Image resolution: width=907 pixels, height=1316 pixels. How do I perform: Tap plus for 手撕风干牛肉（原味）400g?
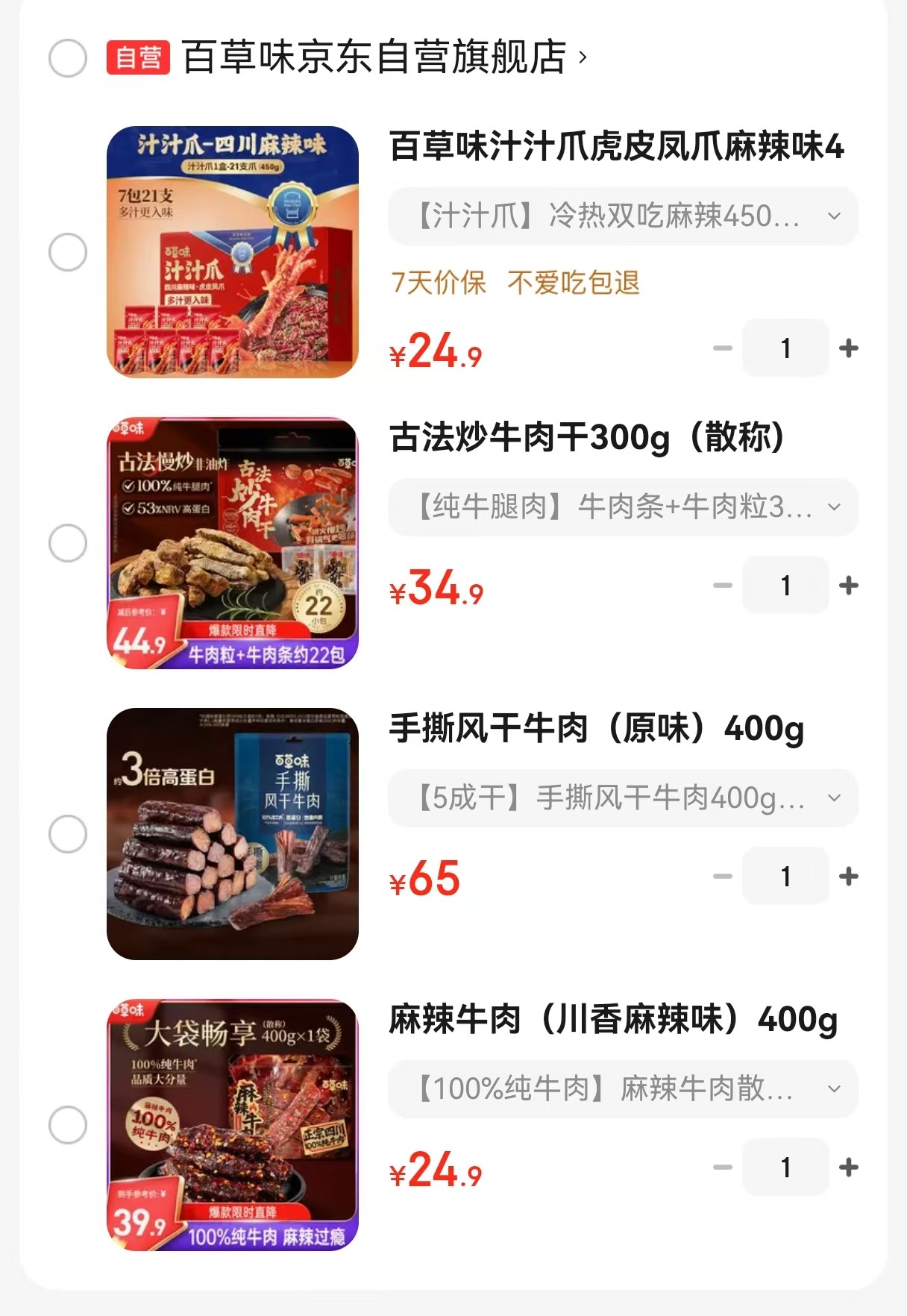(848, 877)
